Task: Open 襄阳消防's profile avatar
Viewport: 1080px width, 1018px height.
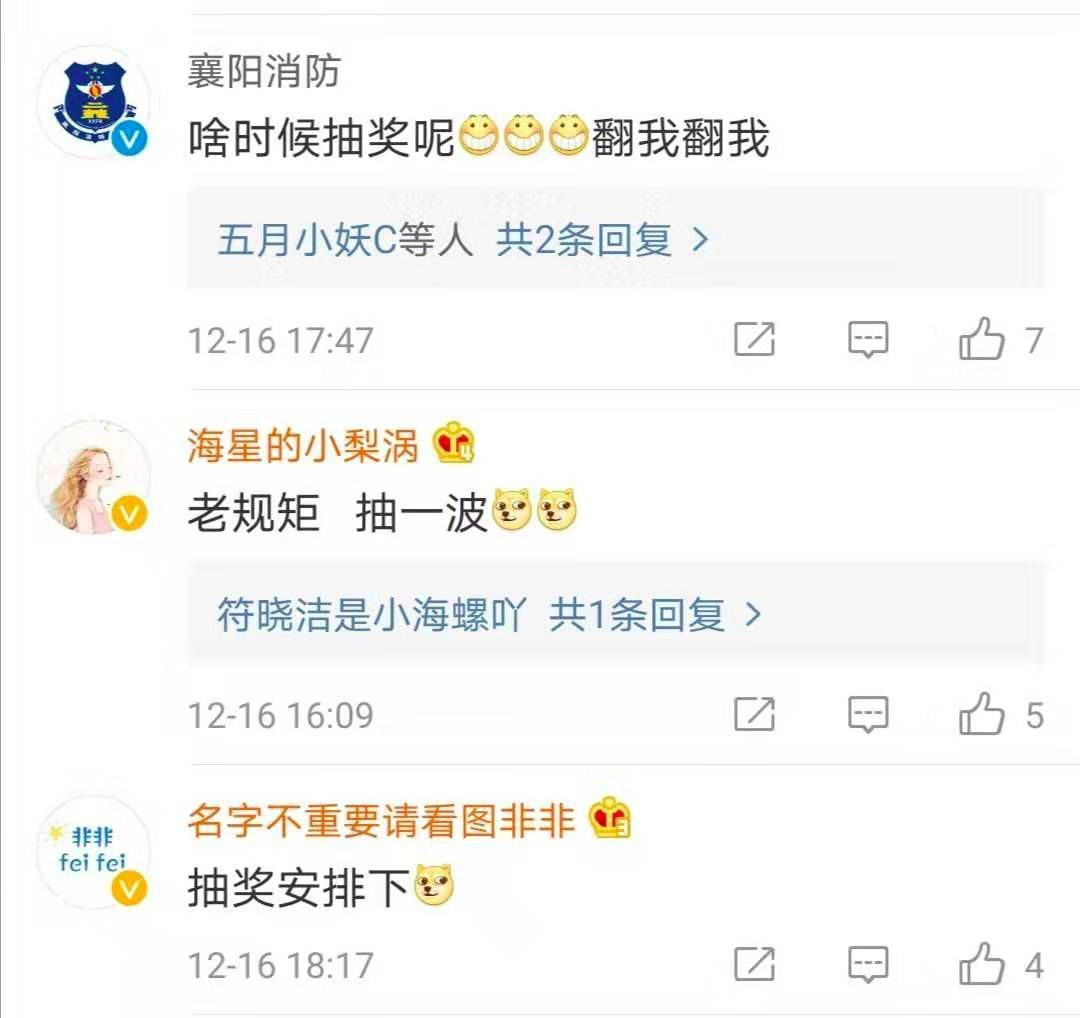Action: point(93,101)
